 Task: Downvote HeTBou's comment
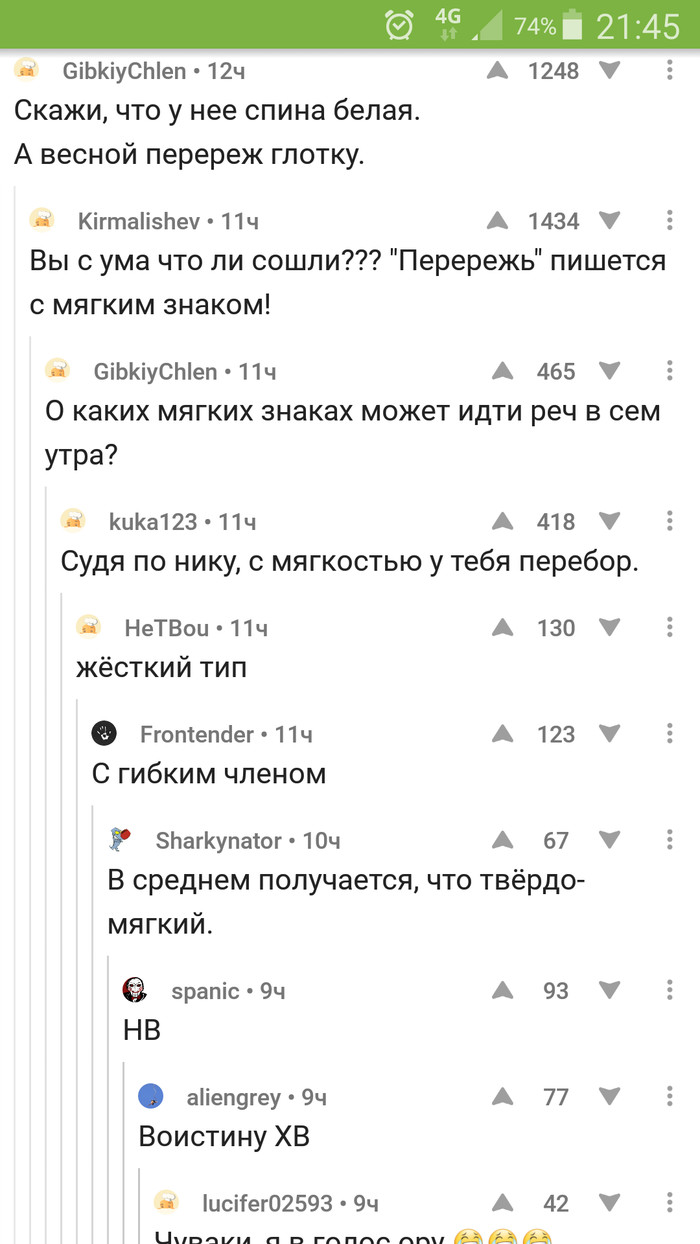point(609,627)
